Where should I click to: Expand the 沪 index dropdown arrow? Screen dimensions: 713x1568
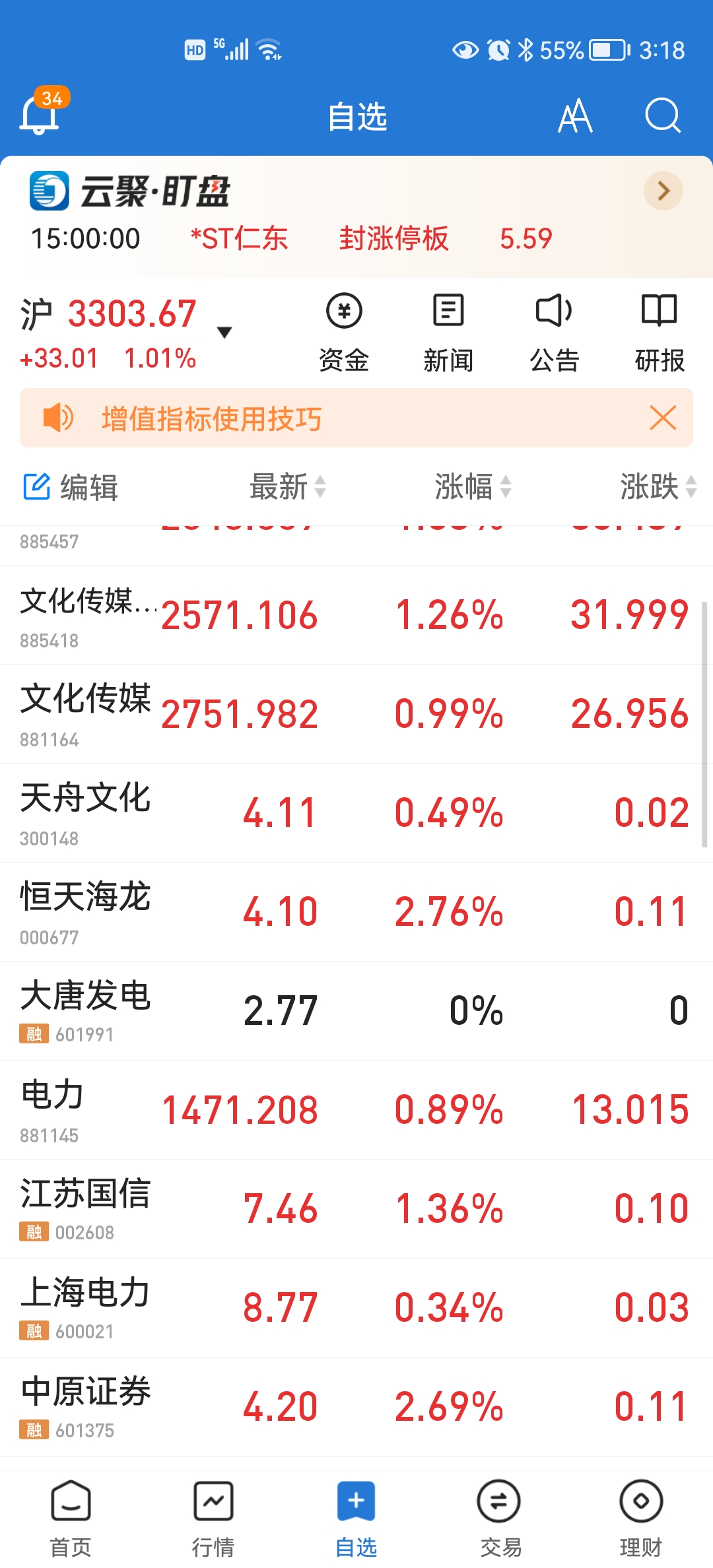(224, 333)
